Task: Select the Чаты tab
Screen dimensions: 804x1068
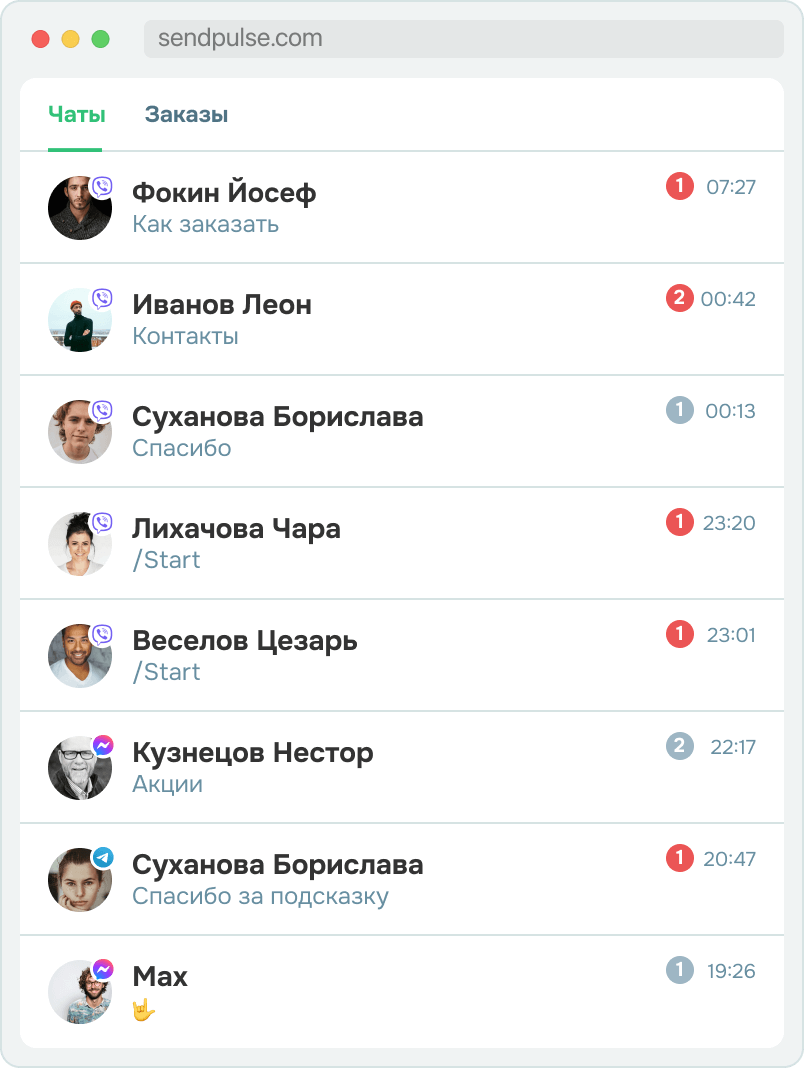Action: (77, 115)
